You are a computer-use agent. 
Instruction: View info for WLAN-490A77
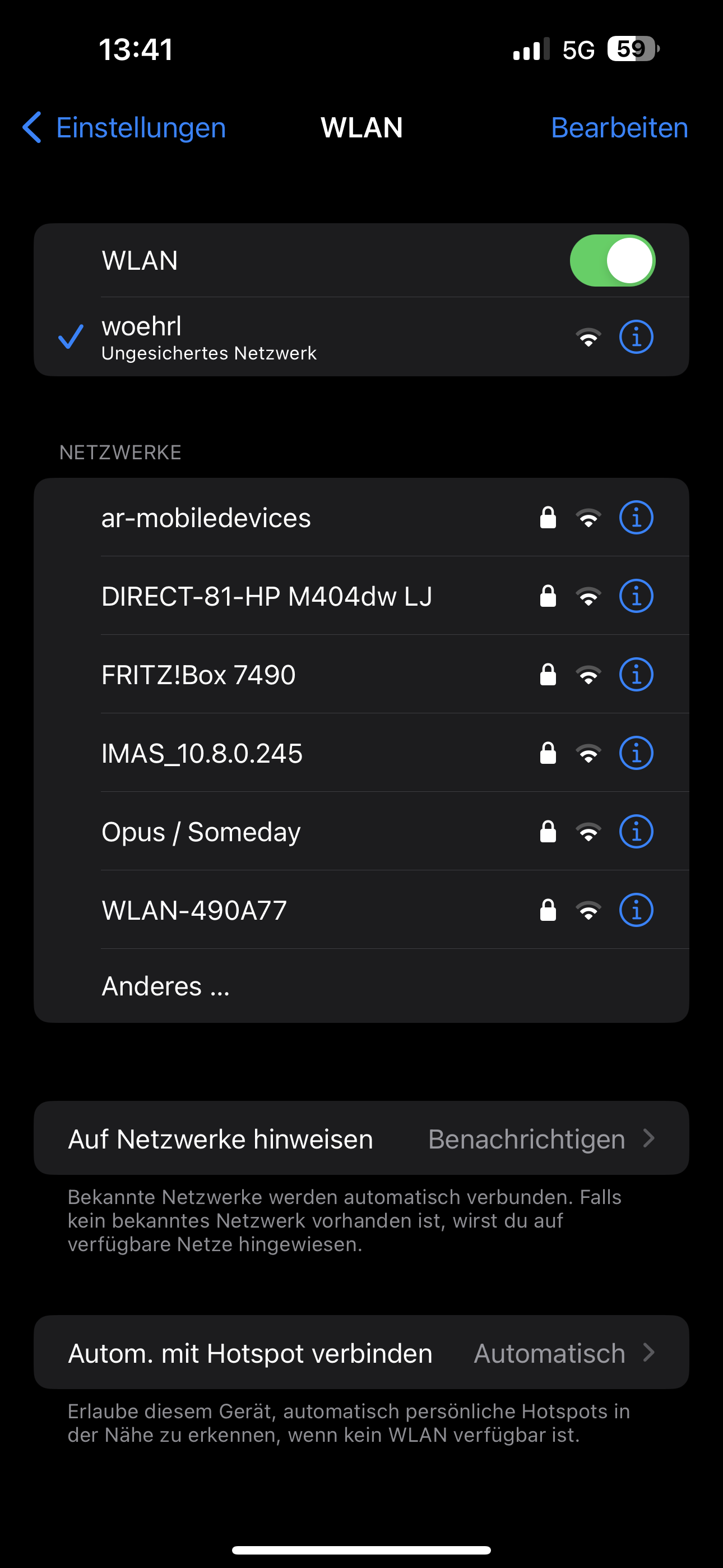click(636, 911)
